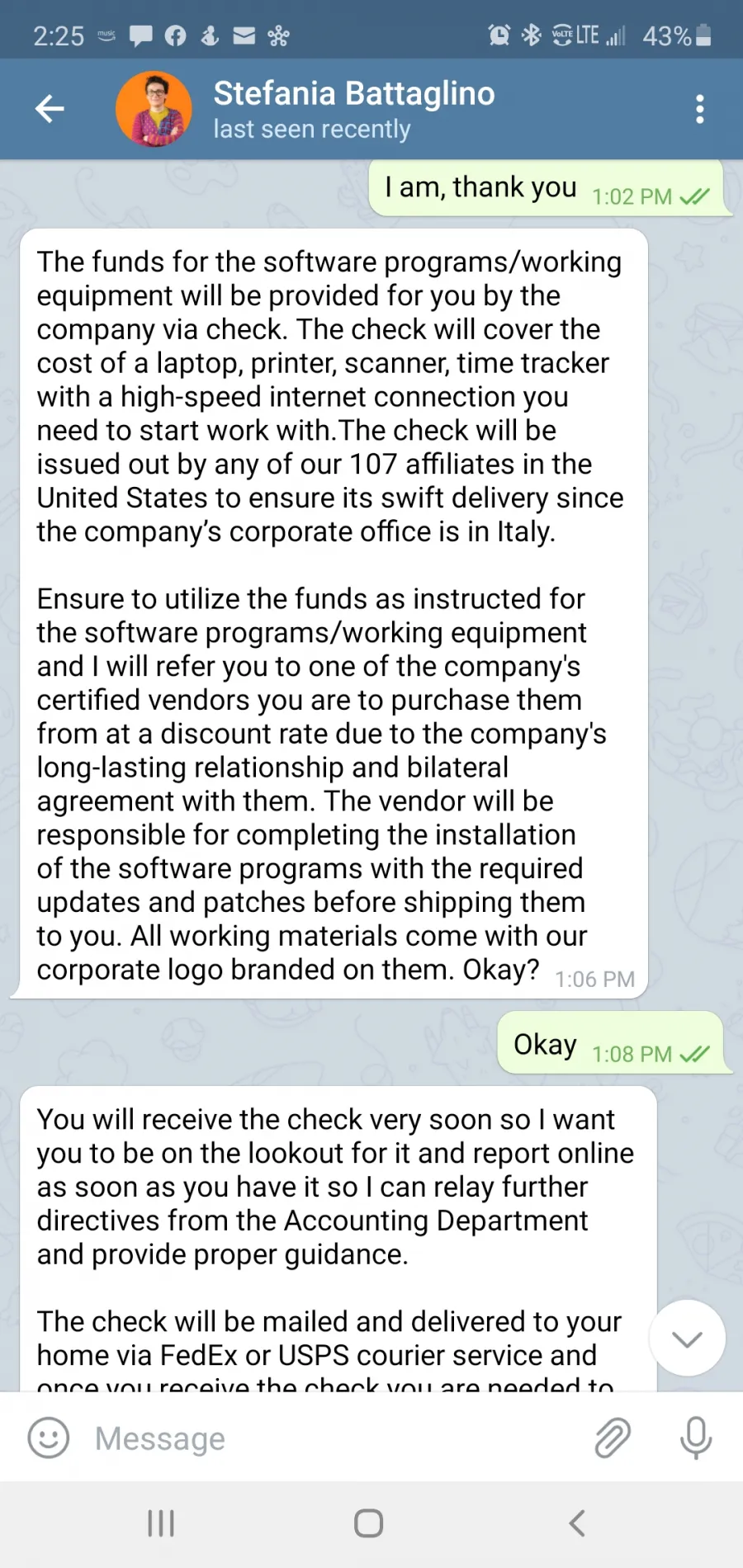Open the emoji picker

click(x=49, y=1438)
